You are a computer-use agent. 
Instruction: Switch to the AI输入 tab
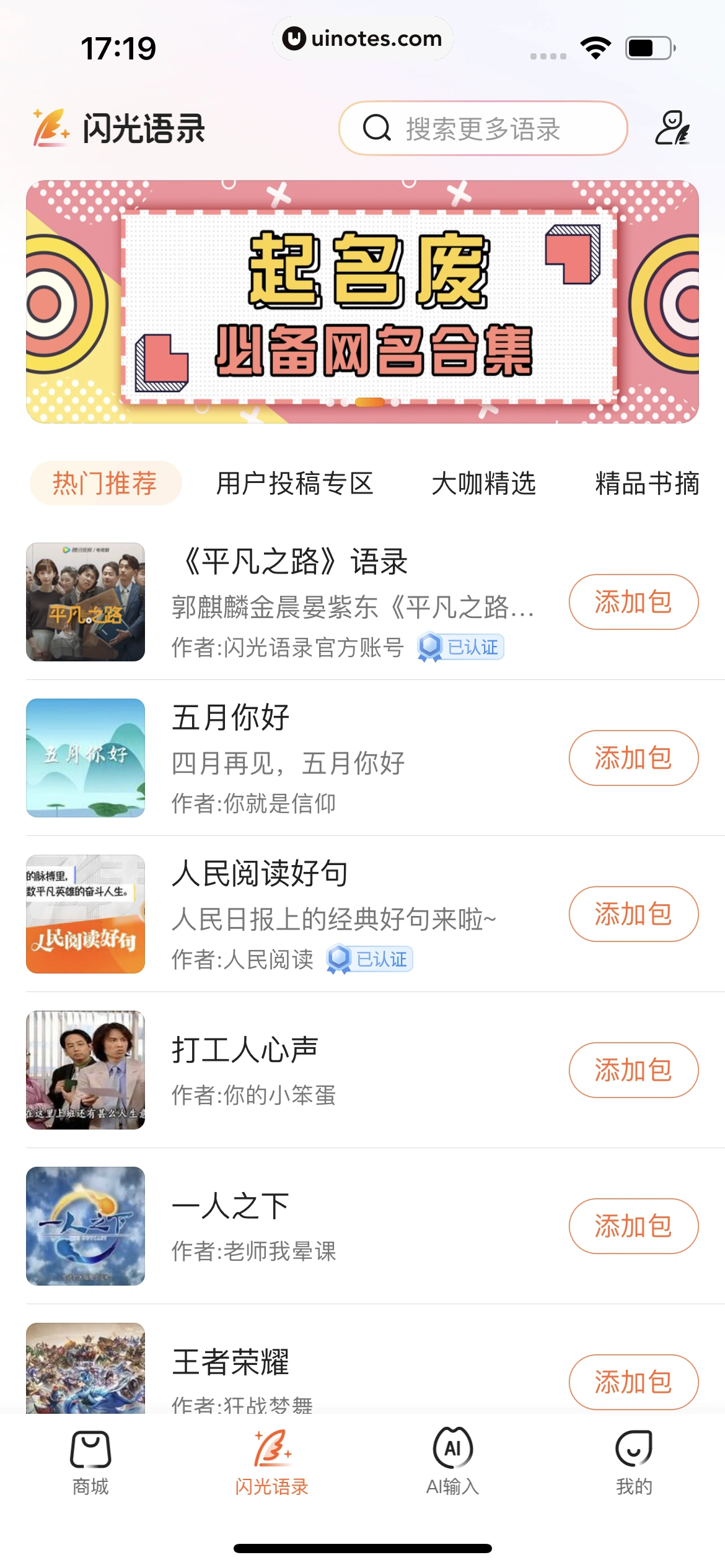pyautogui.click(x=453, y=1460)
